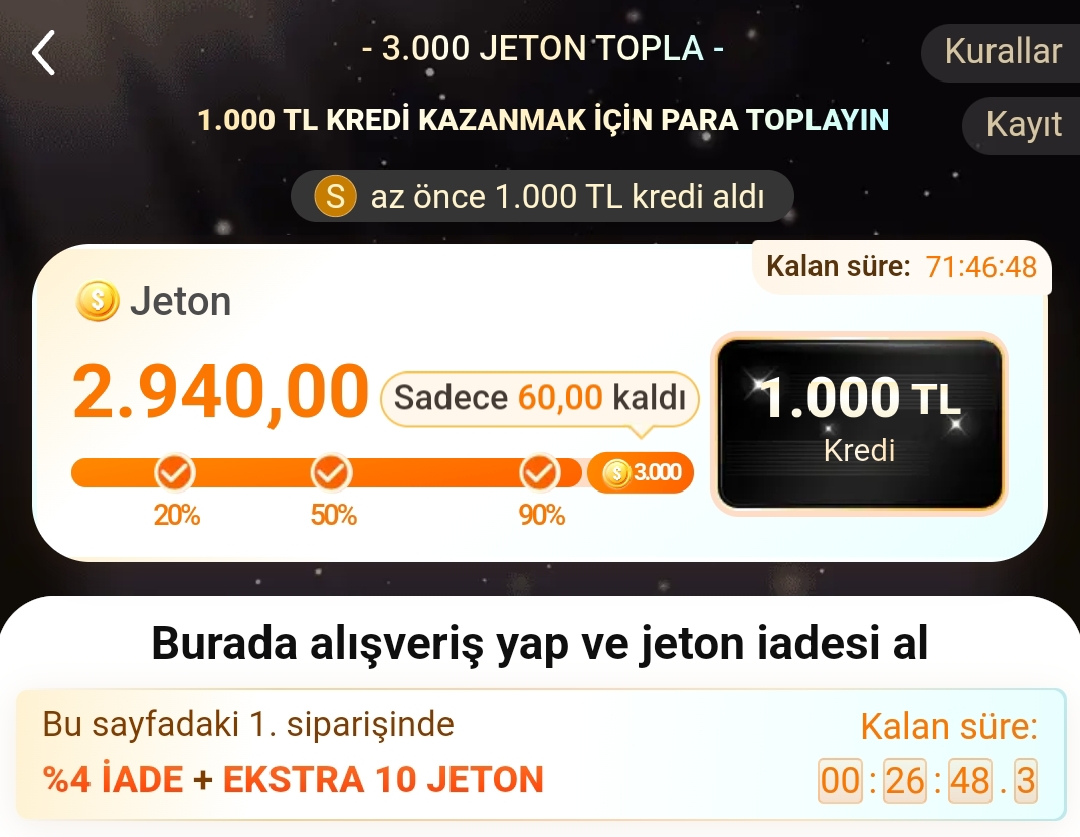Open the Kayıt records page
Image resolution: width=1080 pixels, height=837 pixels.
click(x=1022, y=125)
